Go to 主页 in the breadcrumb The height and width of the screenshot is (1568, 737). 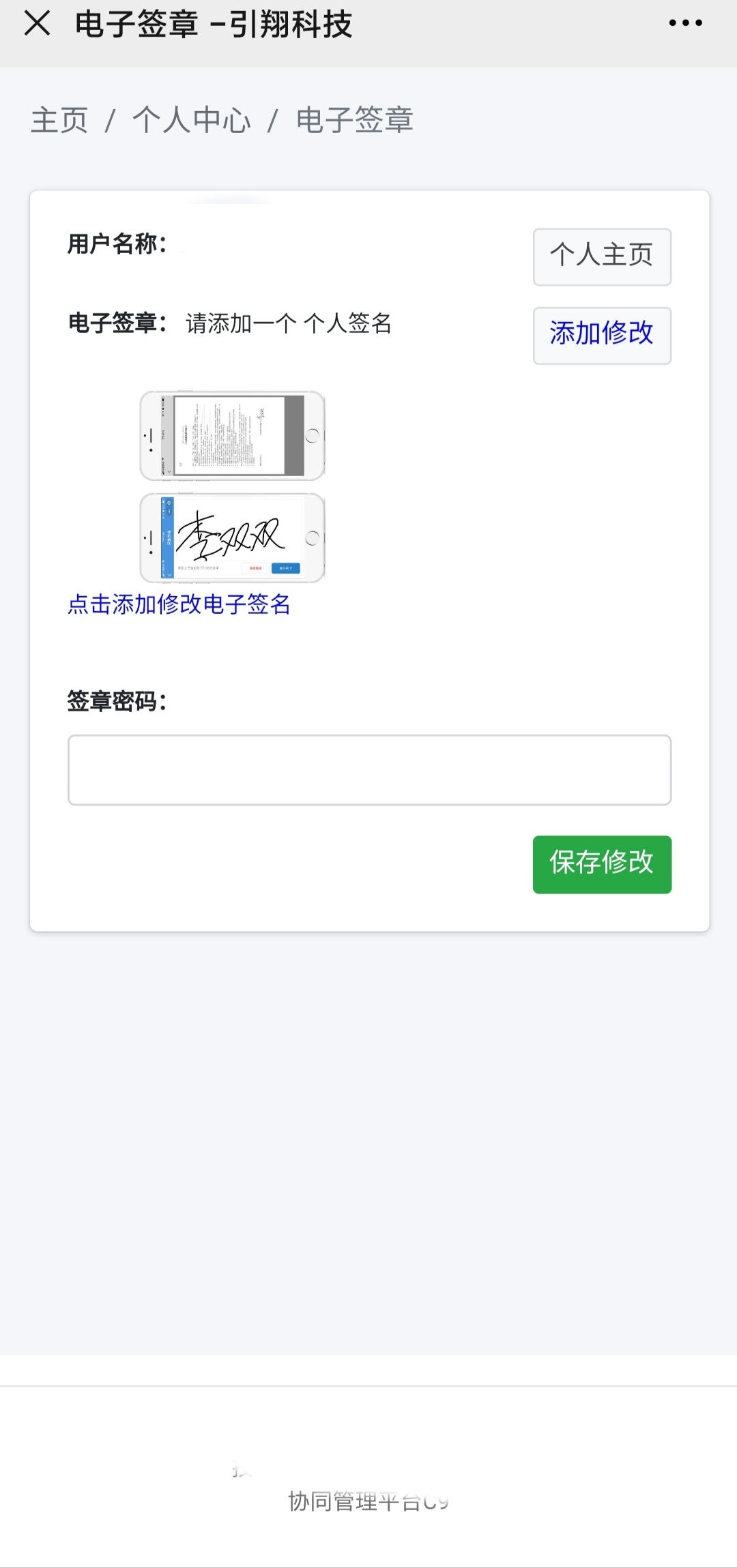[59, 120]
